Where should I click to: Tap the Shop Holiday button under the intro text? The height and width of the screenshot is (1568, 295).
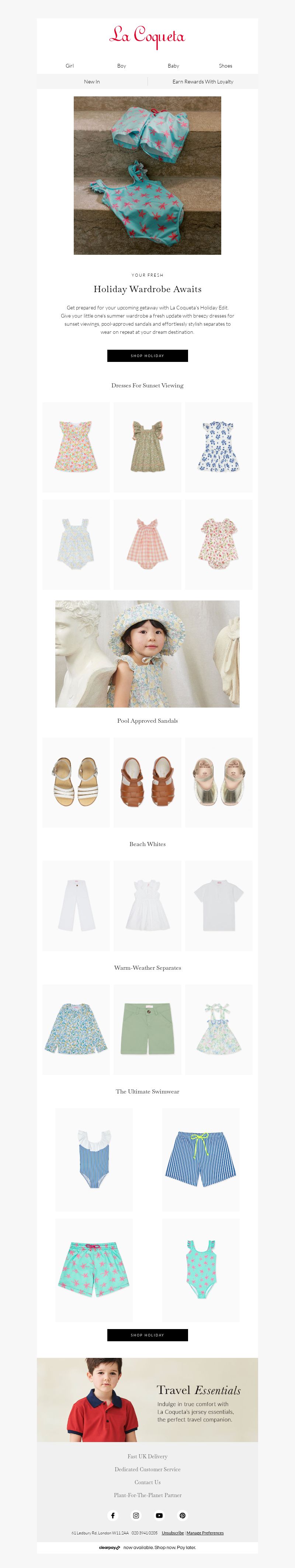pyautogui.click(x=147, y=356)
